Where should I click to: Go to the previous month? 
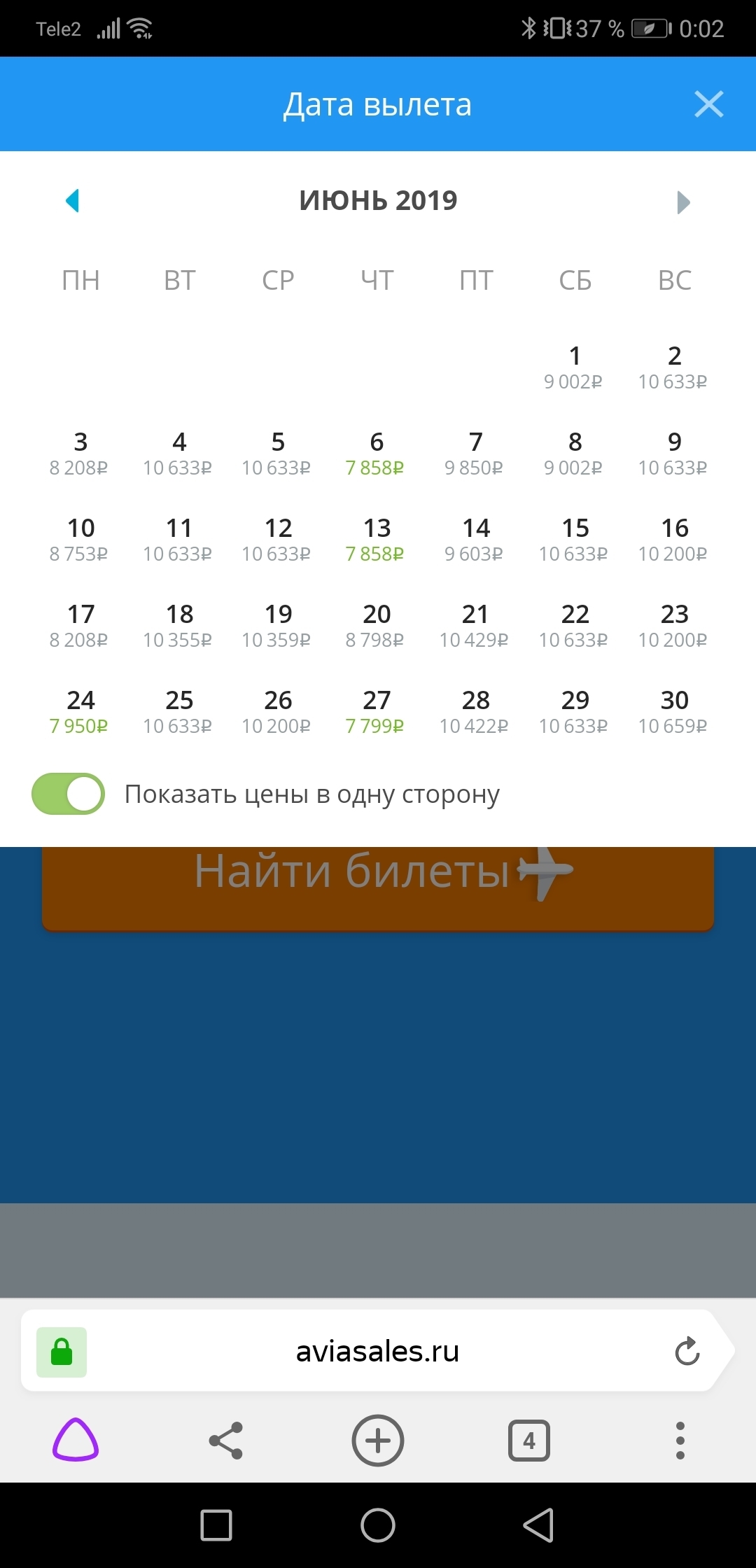73,201
